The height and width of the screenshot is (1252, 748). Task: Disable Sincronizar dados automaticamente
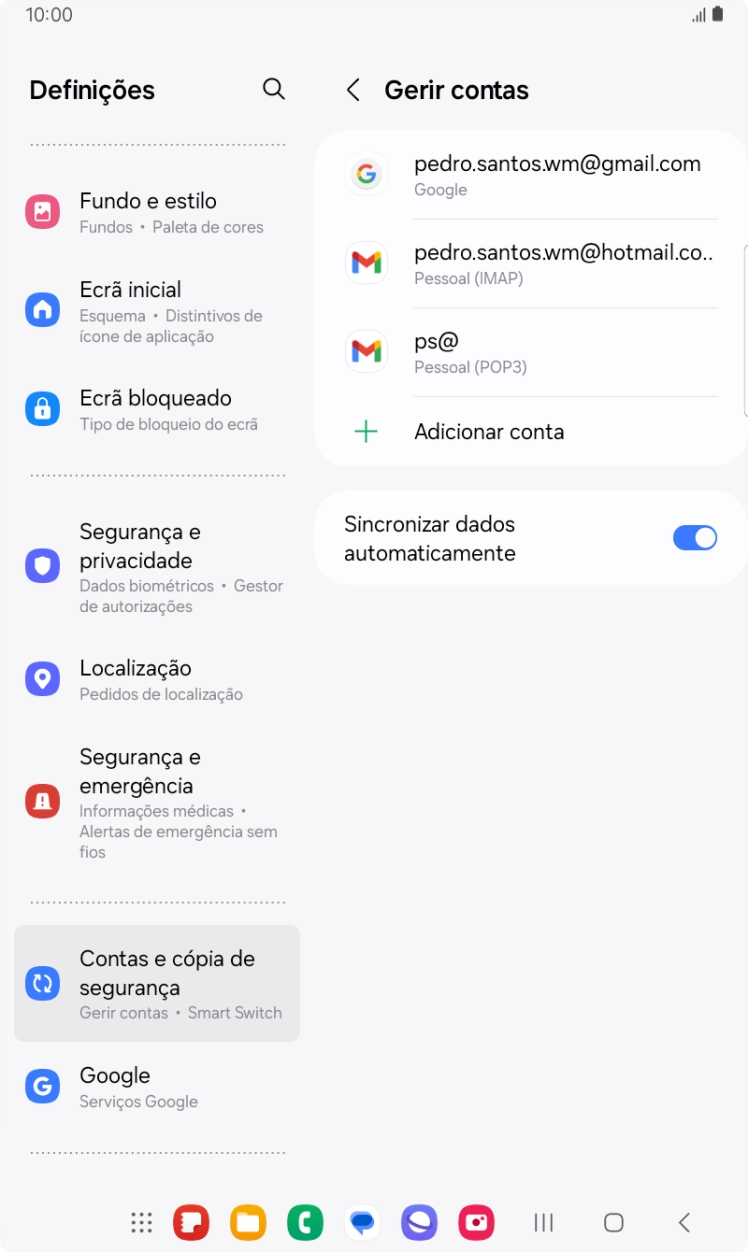pyautogui.click(x=694, y=537)
